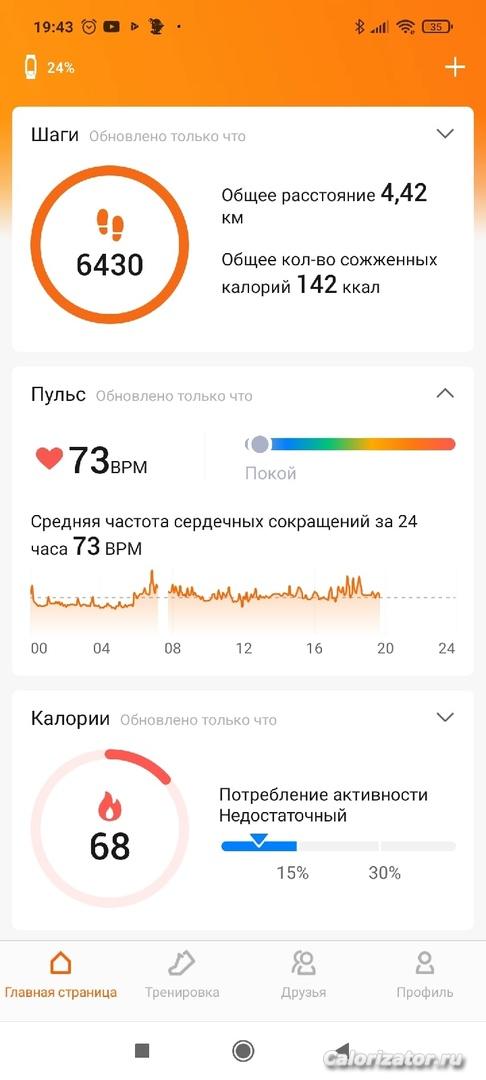
Task: Collapse the Пульс card chevron
Action: tap(445, 393)
